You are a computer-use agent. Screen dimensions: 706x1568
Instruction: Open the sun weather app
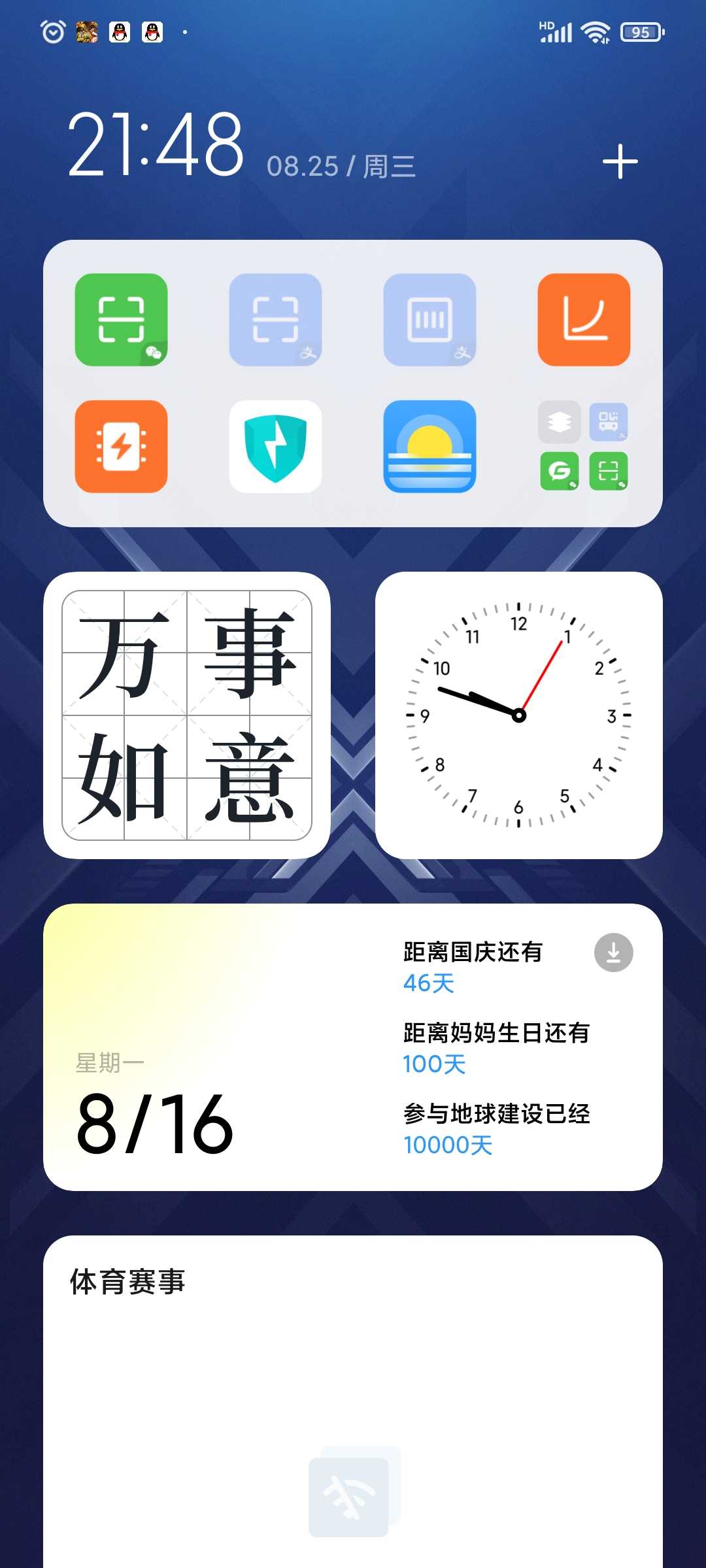point(429,446)
